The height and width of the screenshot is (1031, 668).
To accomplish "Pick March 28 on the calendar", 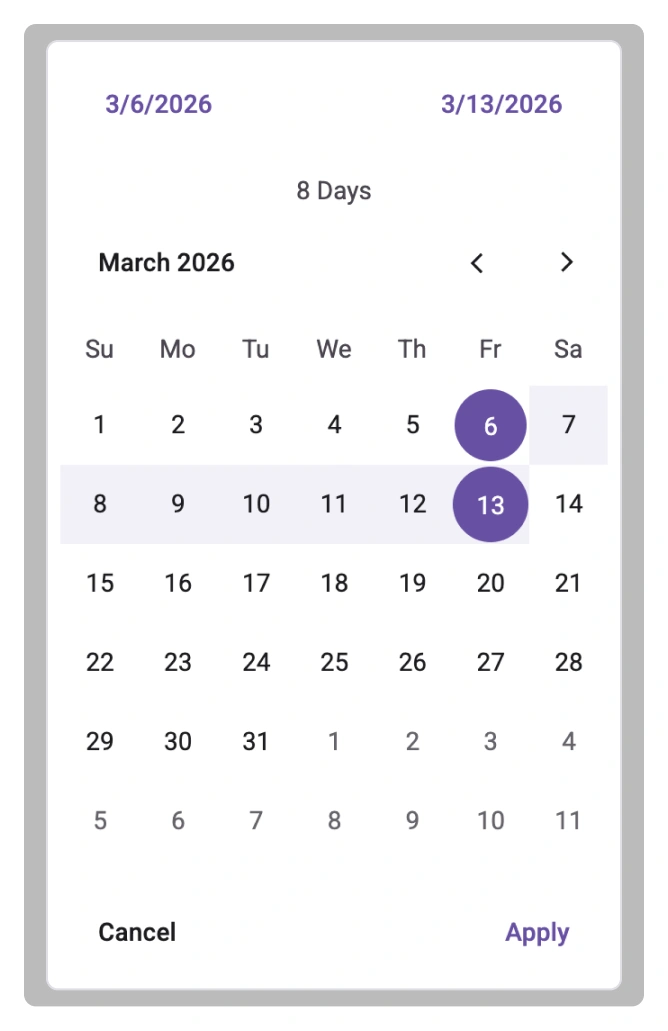I will tap(568, 662).
